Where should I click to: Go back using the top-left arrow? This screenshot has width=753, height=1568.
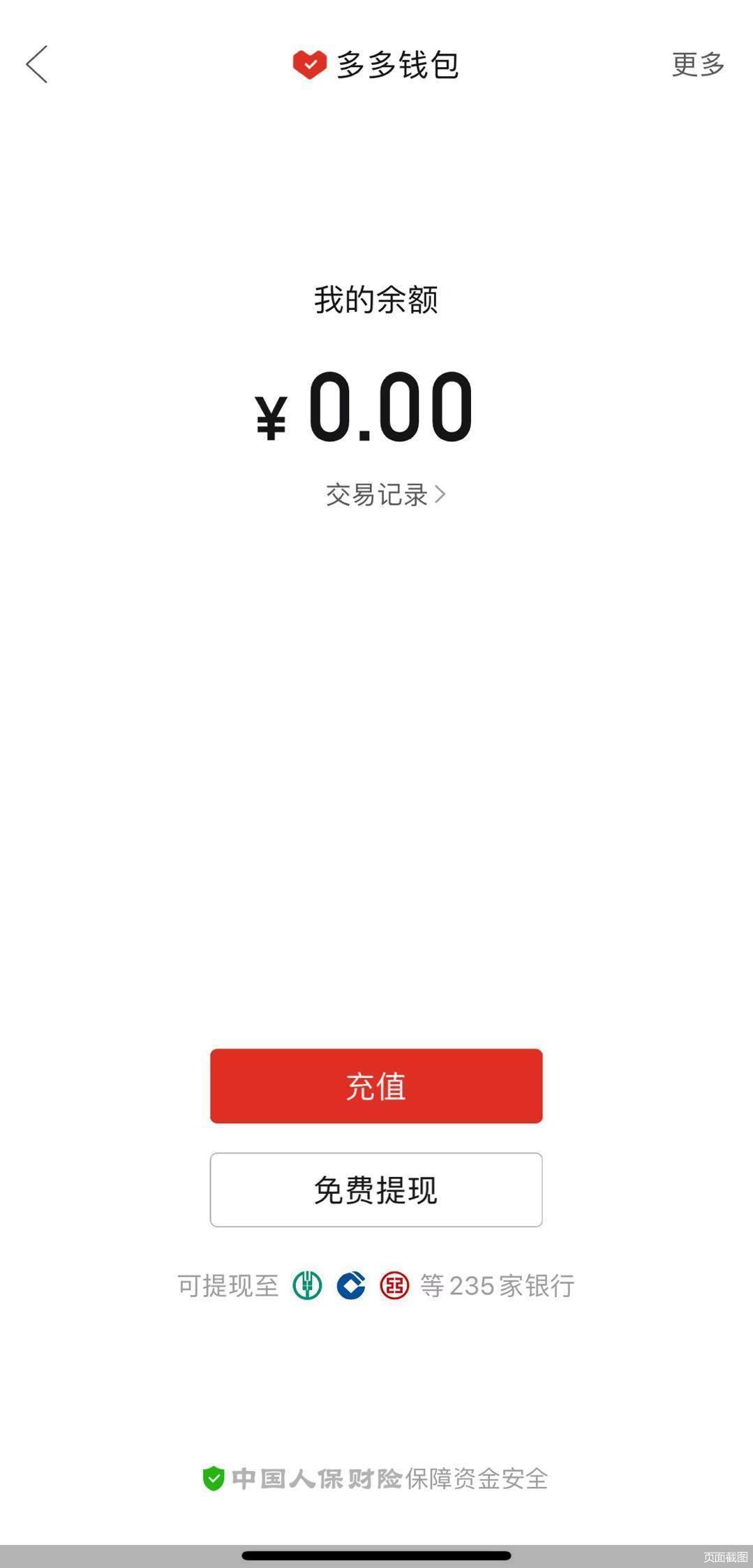click(37, 65)
